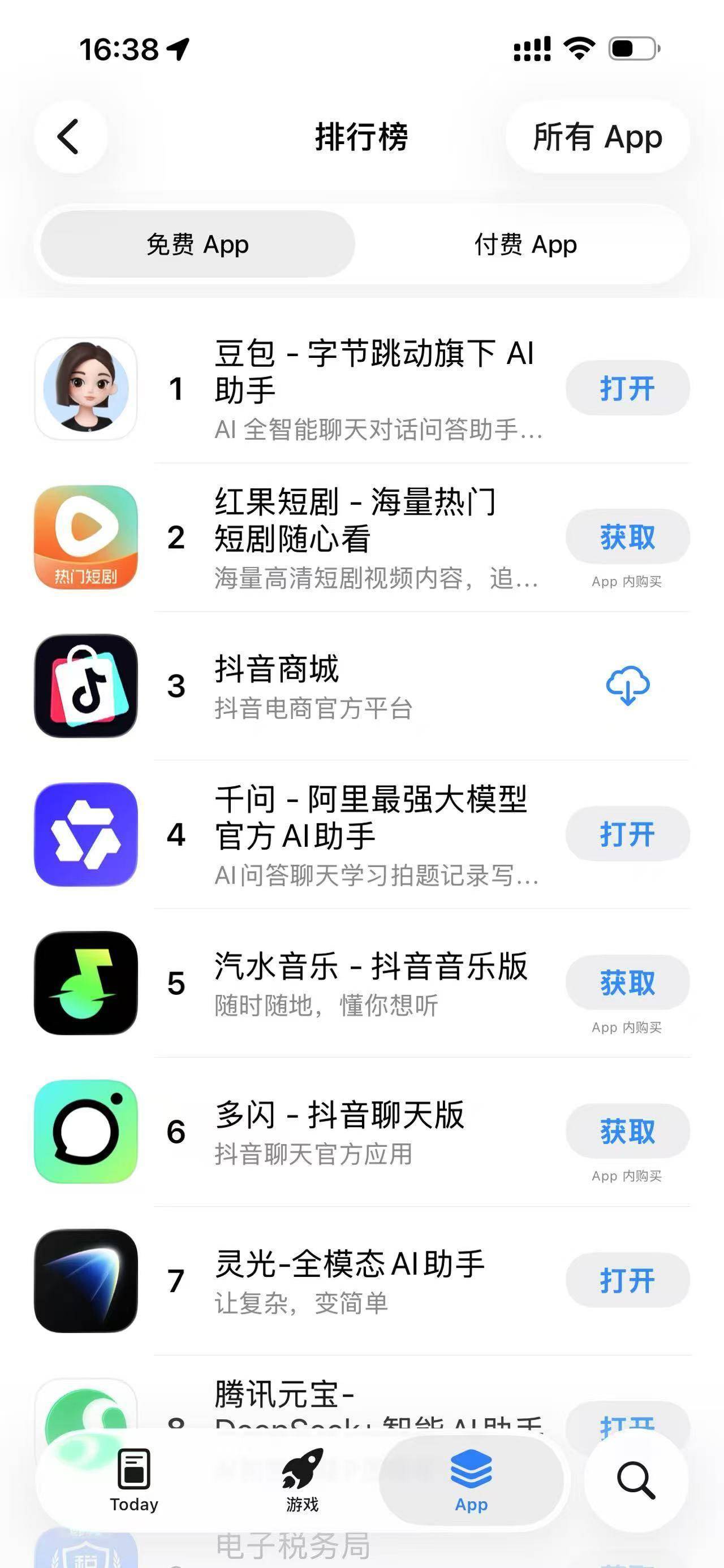
Task: Open the 豆包 app icon
Action: [87, 388]
